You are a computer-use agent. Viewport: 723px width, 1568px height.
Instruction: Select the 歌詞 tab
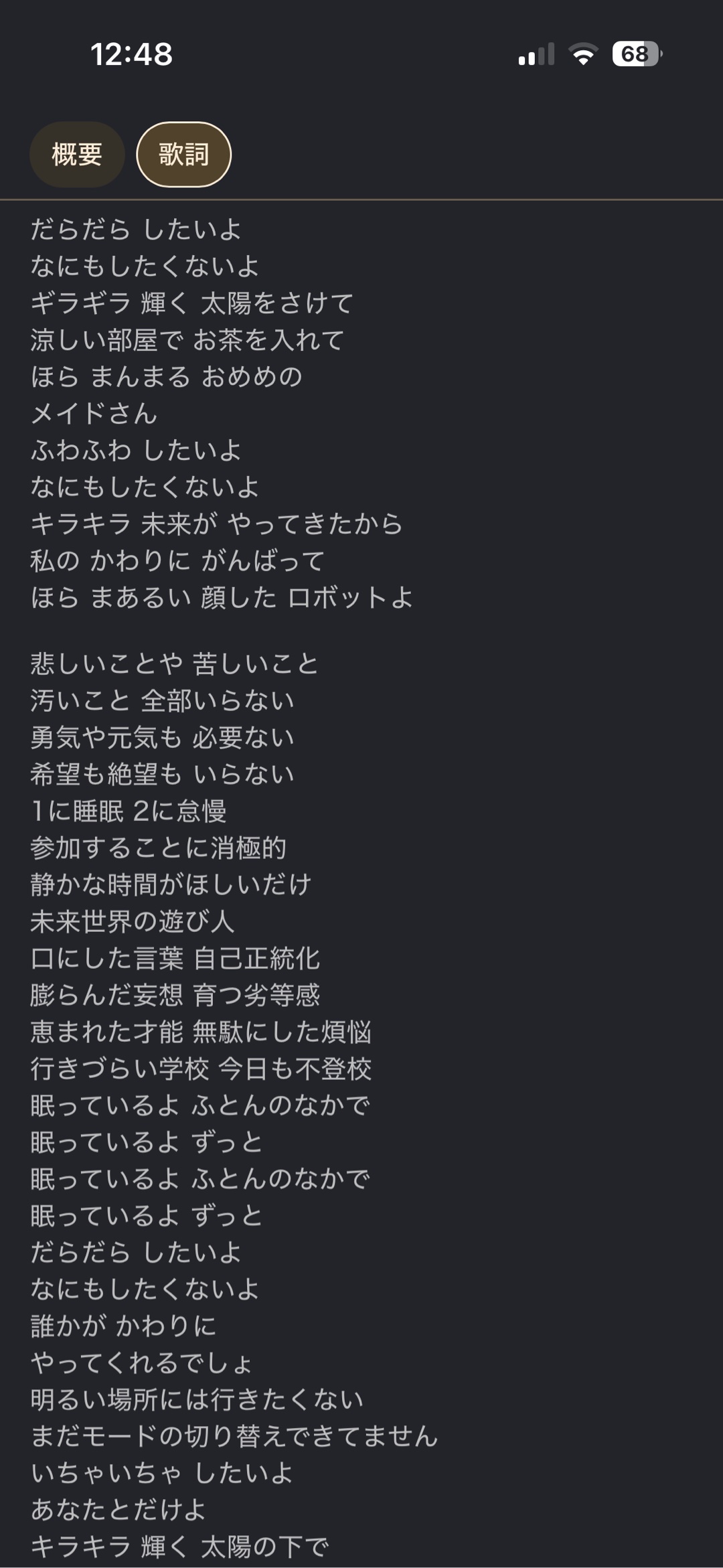click(x=184, y=155)
